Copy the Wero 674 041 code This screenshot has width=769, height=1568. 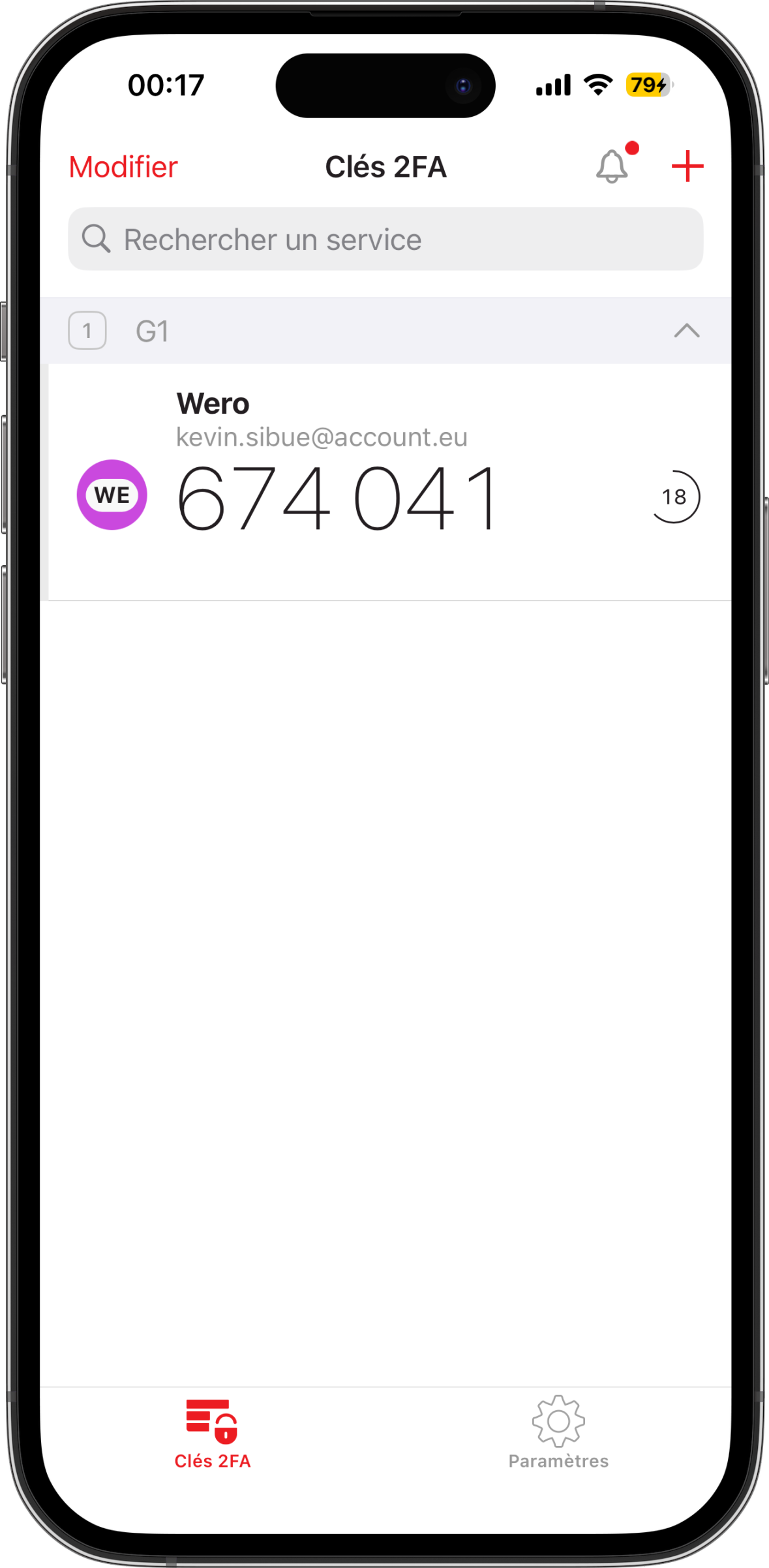click(x=338, y=498)
